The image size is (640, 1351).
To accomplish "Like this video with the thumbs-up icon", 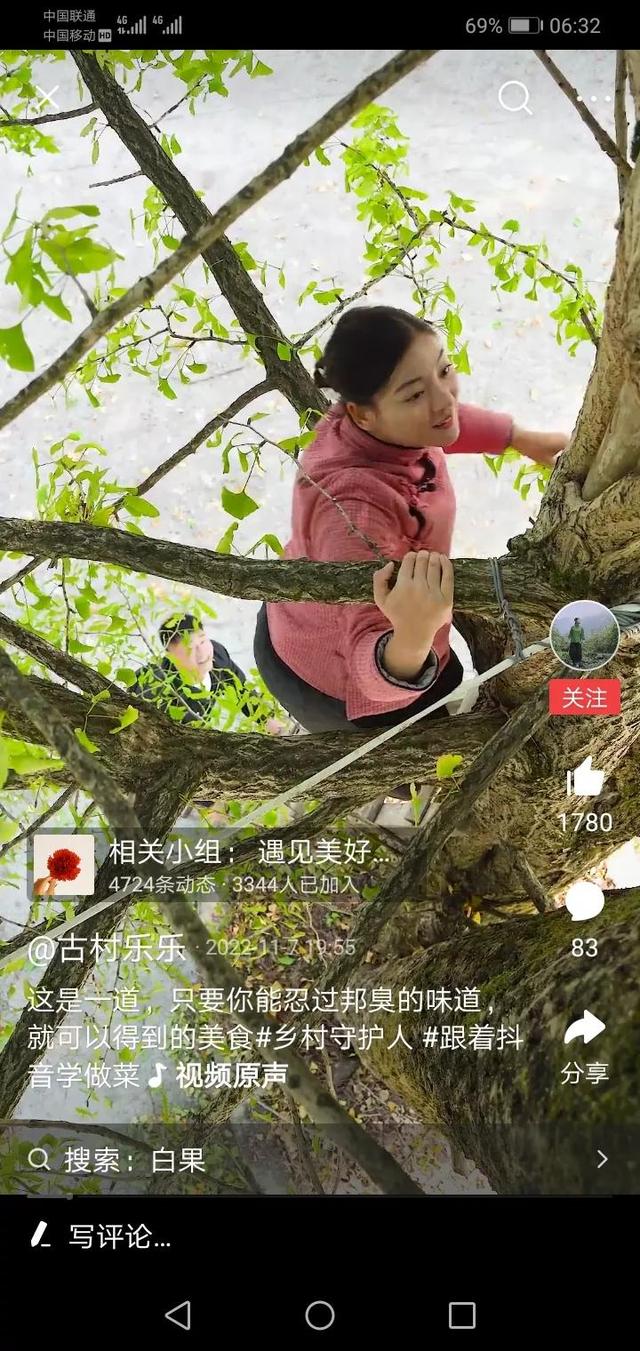I will (585, 778).
